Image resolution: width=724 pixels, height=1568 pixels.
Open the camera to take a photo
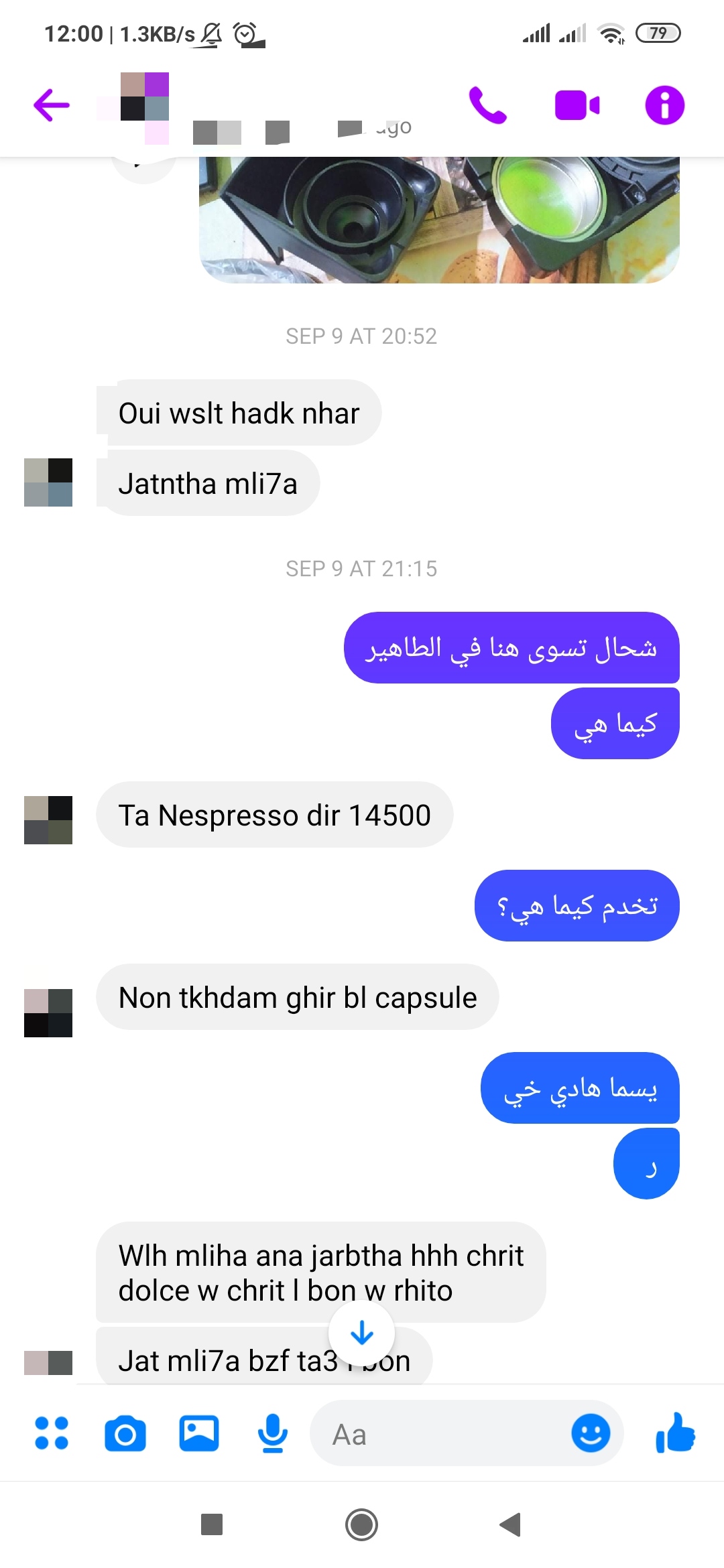point(125,1433)
